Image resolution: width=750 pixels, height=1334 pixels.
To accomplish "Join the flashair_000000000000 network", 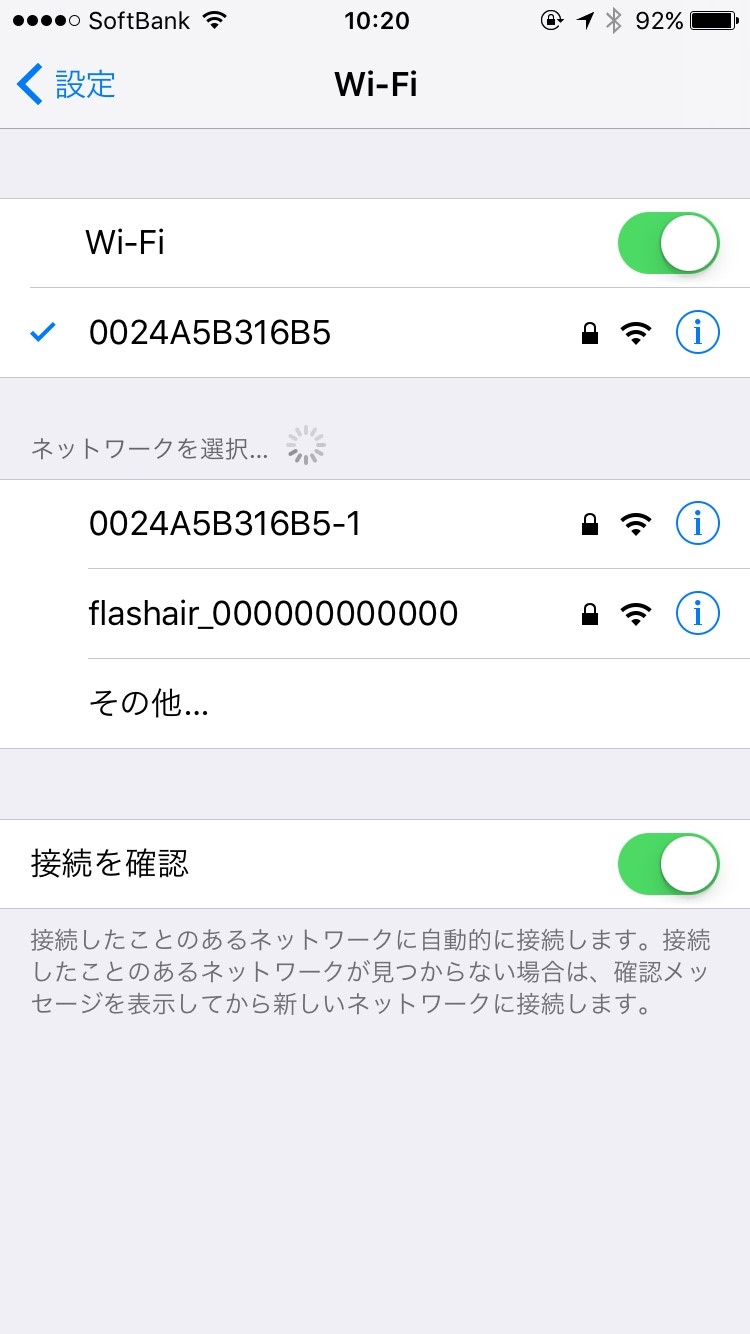I will (273, 613).
